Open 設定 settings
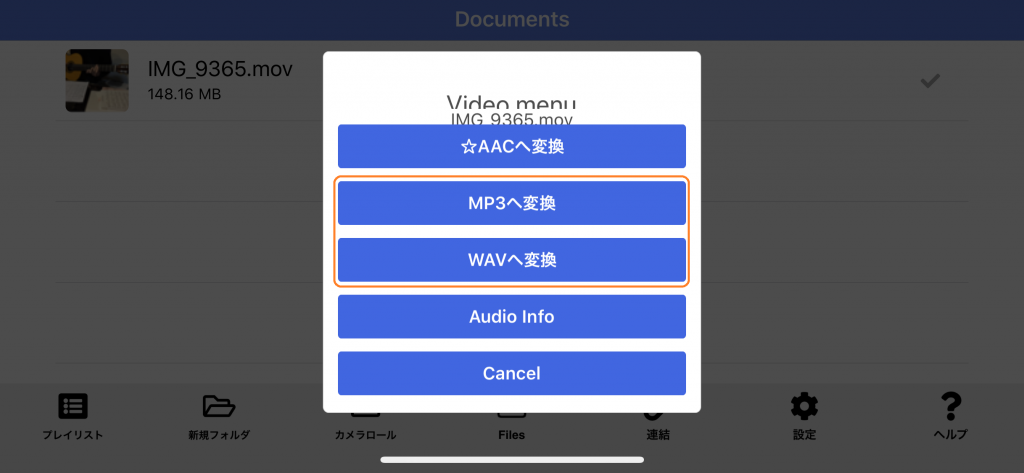This screenshot has height=473, width=1024. (804, 416)
